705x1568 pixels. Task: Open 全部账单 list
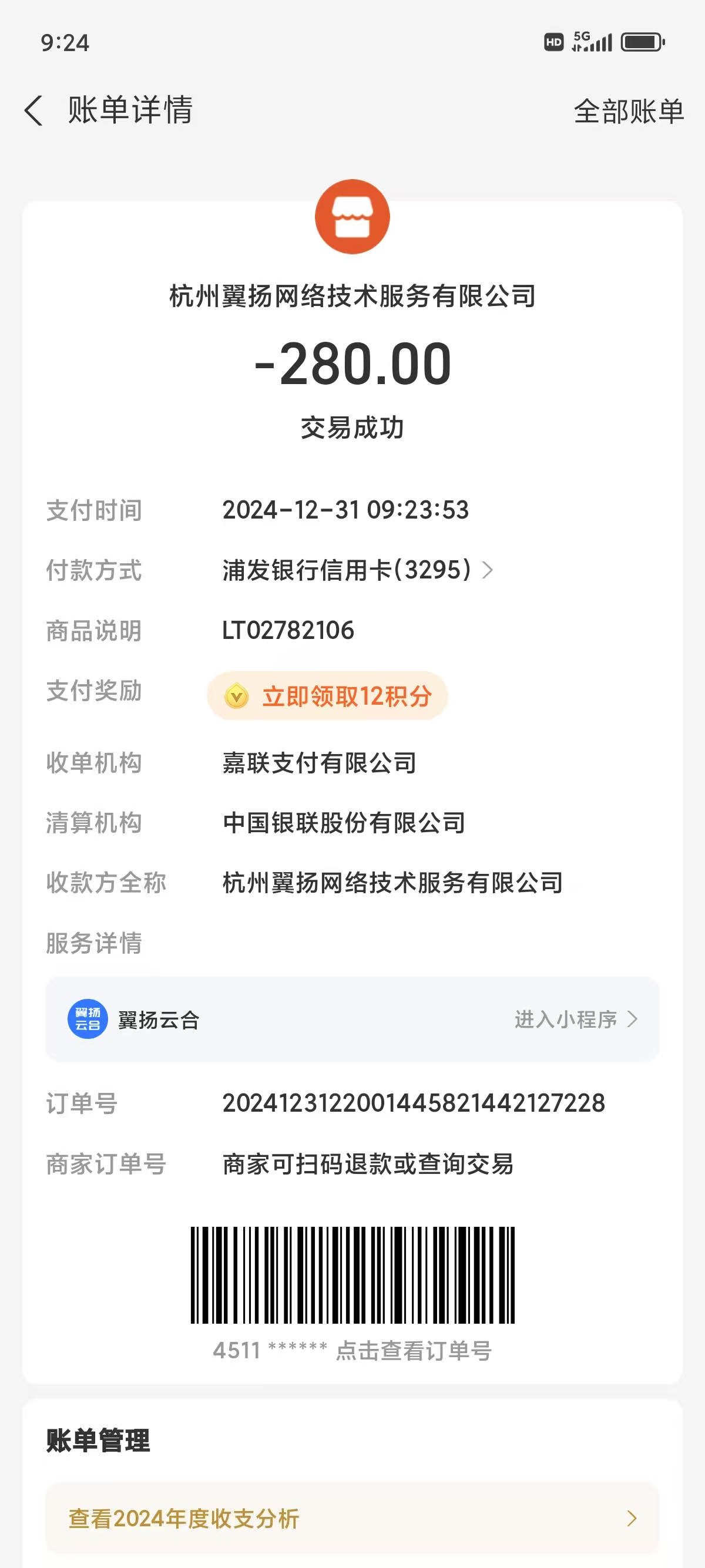628,112
